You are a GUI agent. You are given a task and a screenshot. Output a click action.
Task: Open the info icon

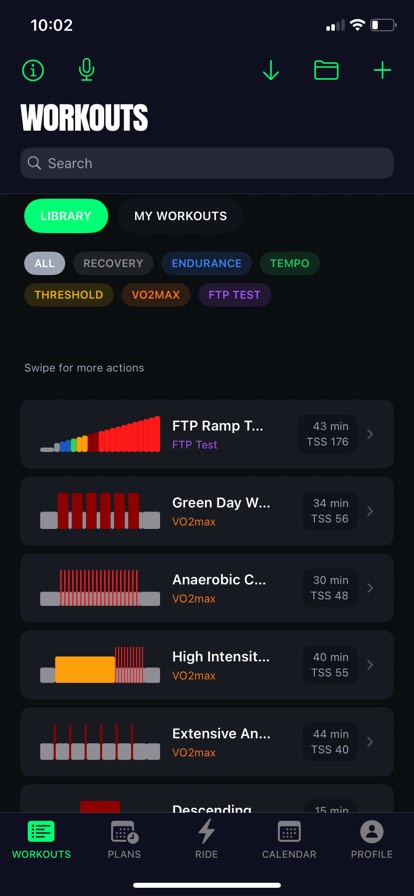coord(33,70)
